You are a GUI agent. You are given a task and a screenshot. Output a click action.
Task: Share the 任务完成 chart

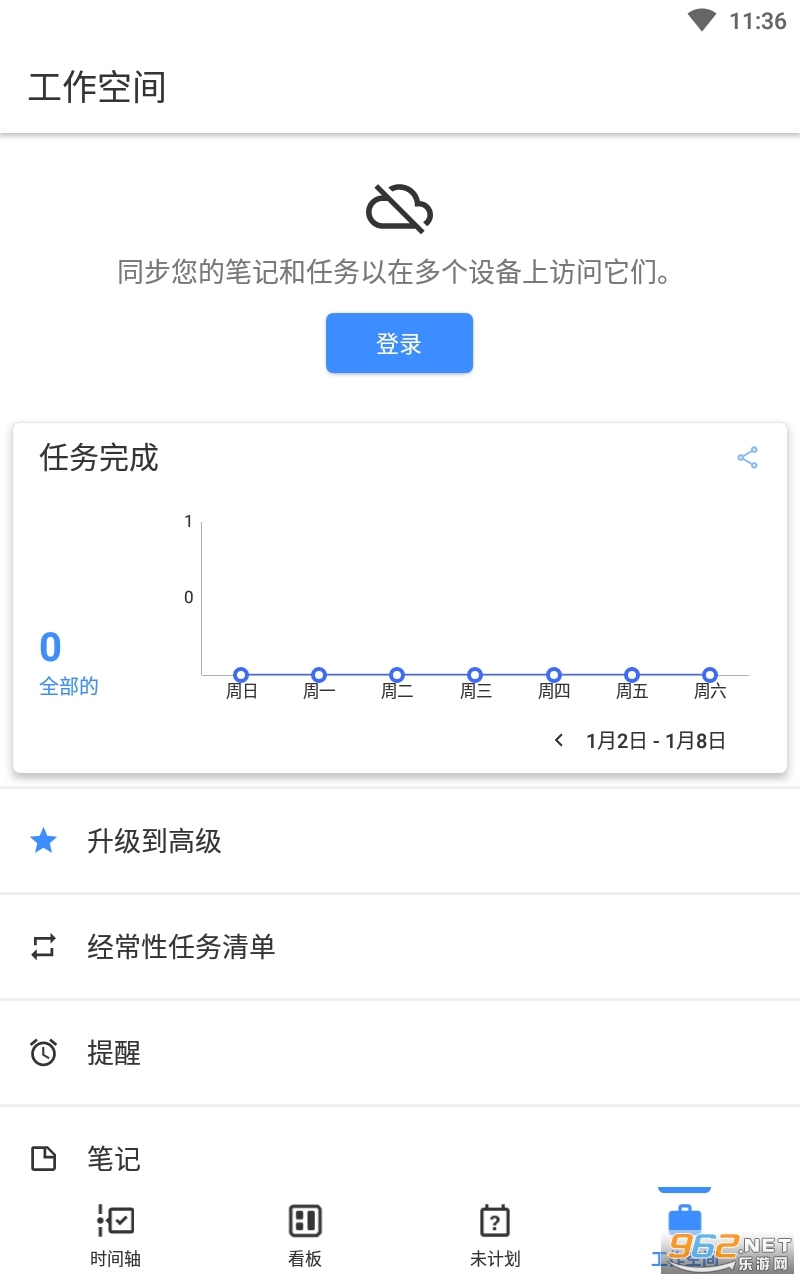(x=747, y=458)
